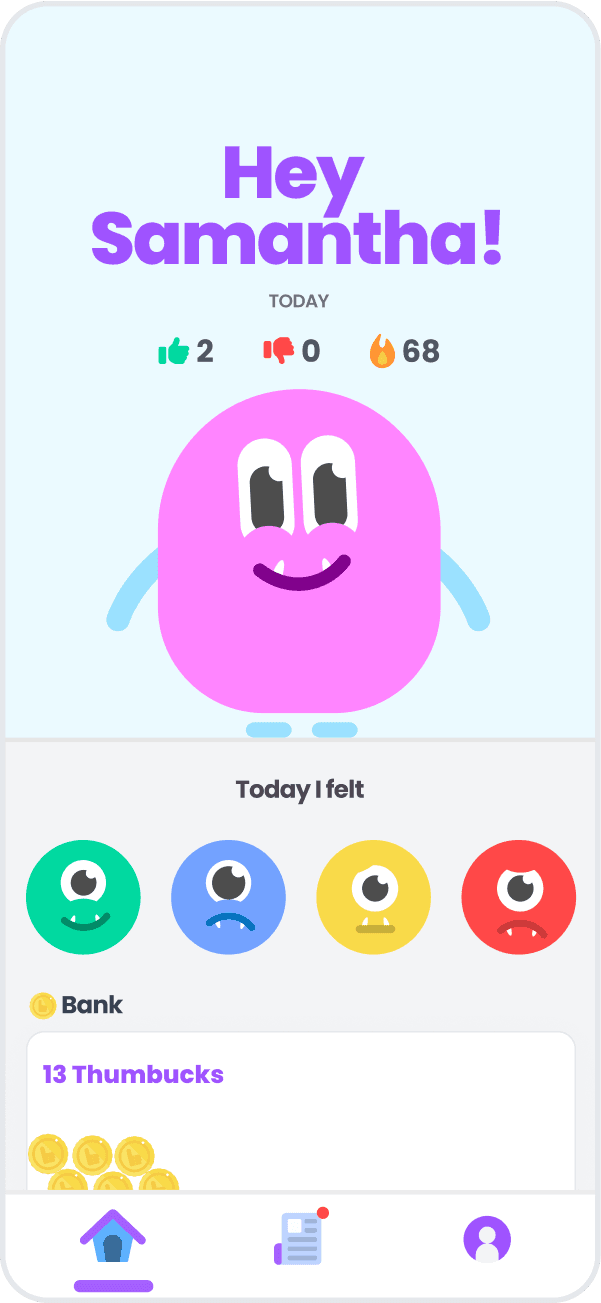Choose the yellow neutral monster mood
The image size is (601, 1303).
(x=373, y=897)
